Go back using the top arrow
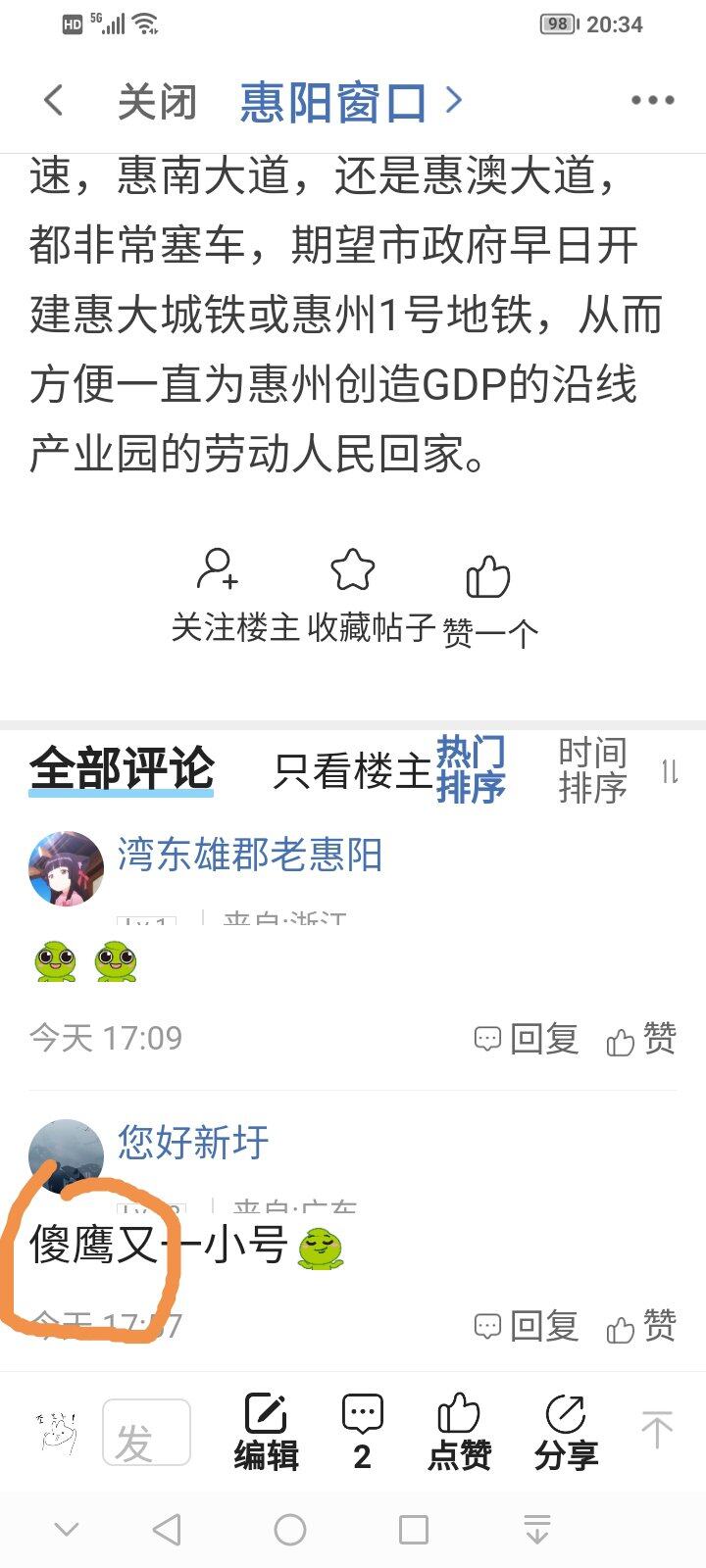Screen dimensions: 706x1568 [x=54, y=101]
